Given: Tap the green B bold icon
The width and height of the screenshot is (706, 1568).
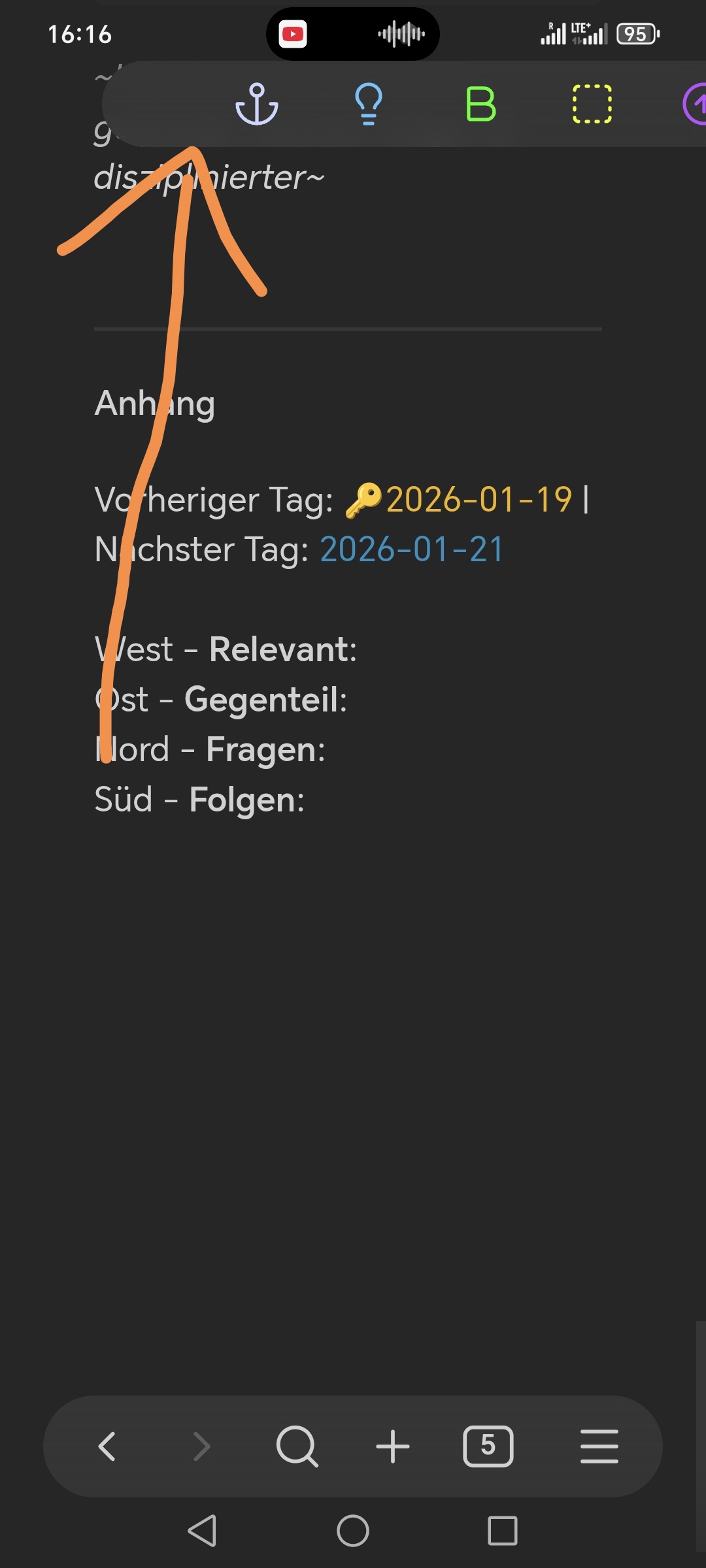Looking at the screenshot, I should [480, 105].
